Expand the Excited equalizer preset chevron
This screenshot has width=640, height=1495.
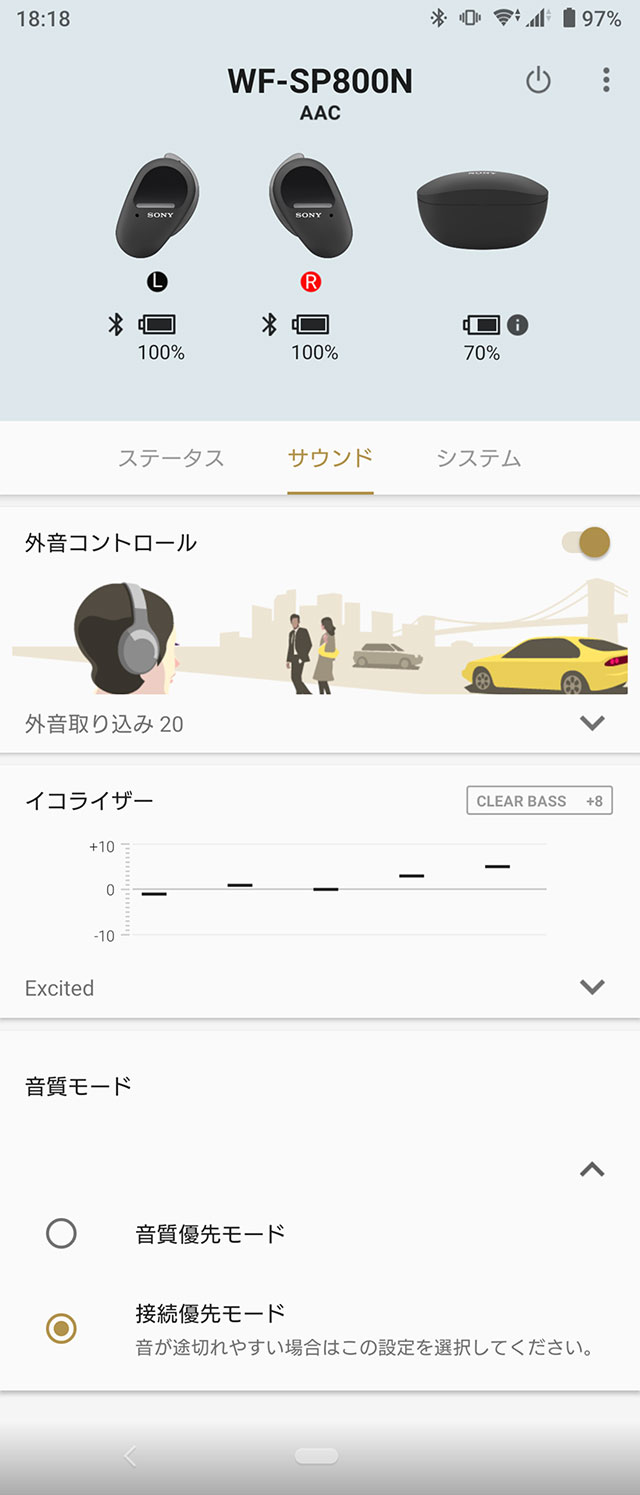pyautogui.click(x=592, y=987)
